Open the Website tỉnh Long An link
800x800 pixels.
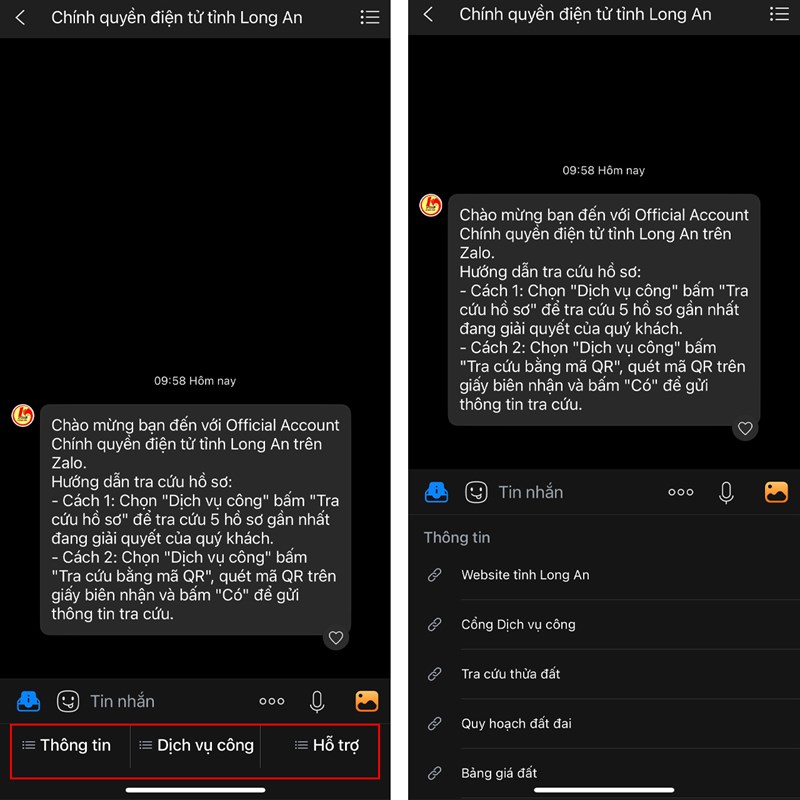coord(525,575)
